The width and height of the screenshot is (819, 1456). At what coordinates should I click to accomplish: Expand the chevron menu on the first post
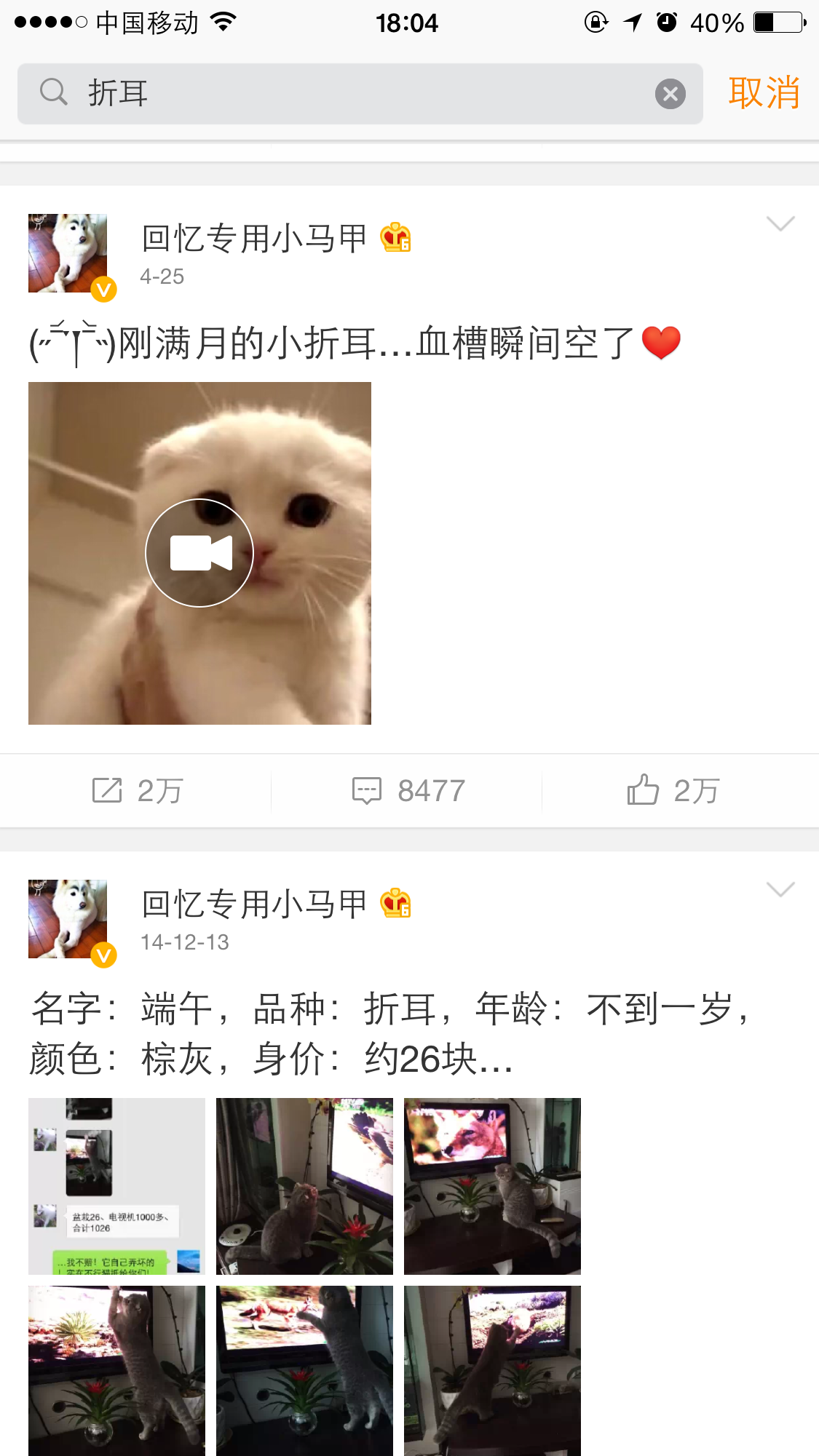[x=780, y=226]
